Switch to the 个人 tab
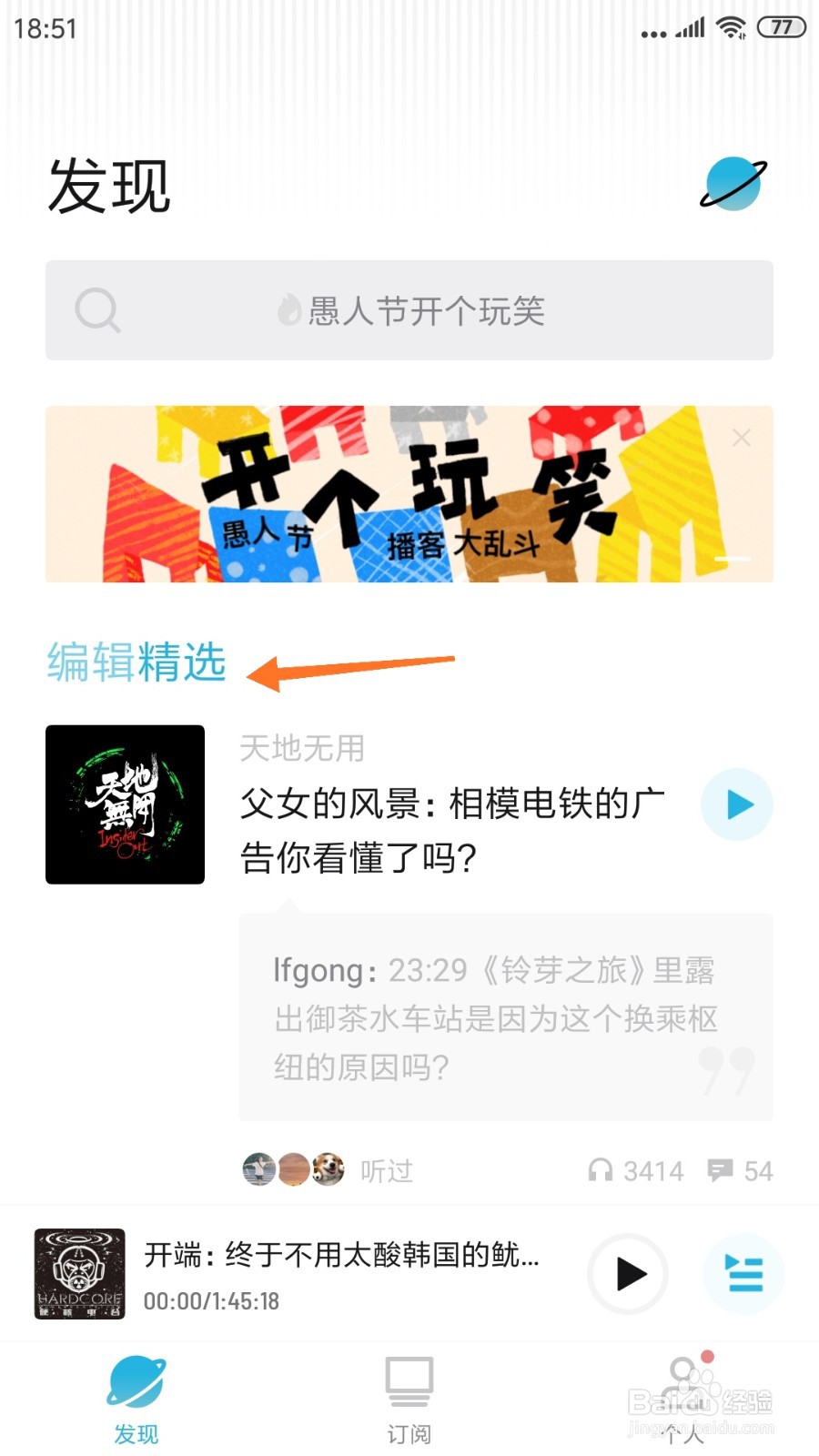This screenshot has height=1456, width=819. [683, 1399]
